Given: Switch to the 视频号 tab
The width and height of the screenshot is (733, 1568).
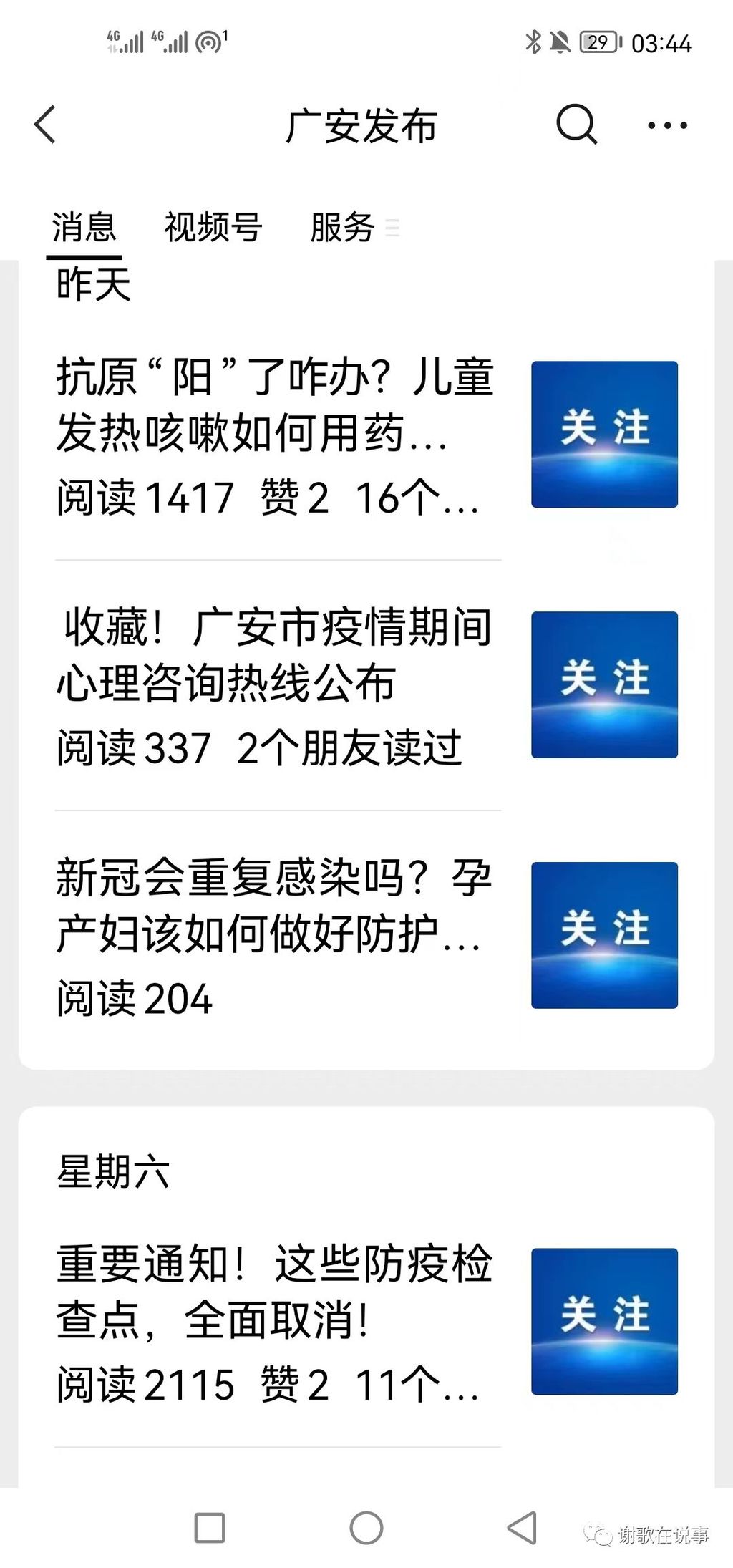Looking at the screenshot, I should pos(213,228).
